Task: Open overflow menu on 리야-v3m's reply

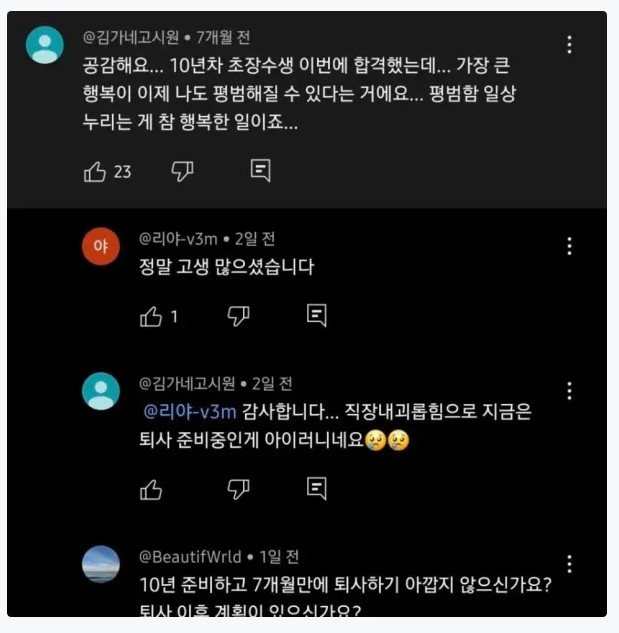Action: point(569,246)
